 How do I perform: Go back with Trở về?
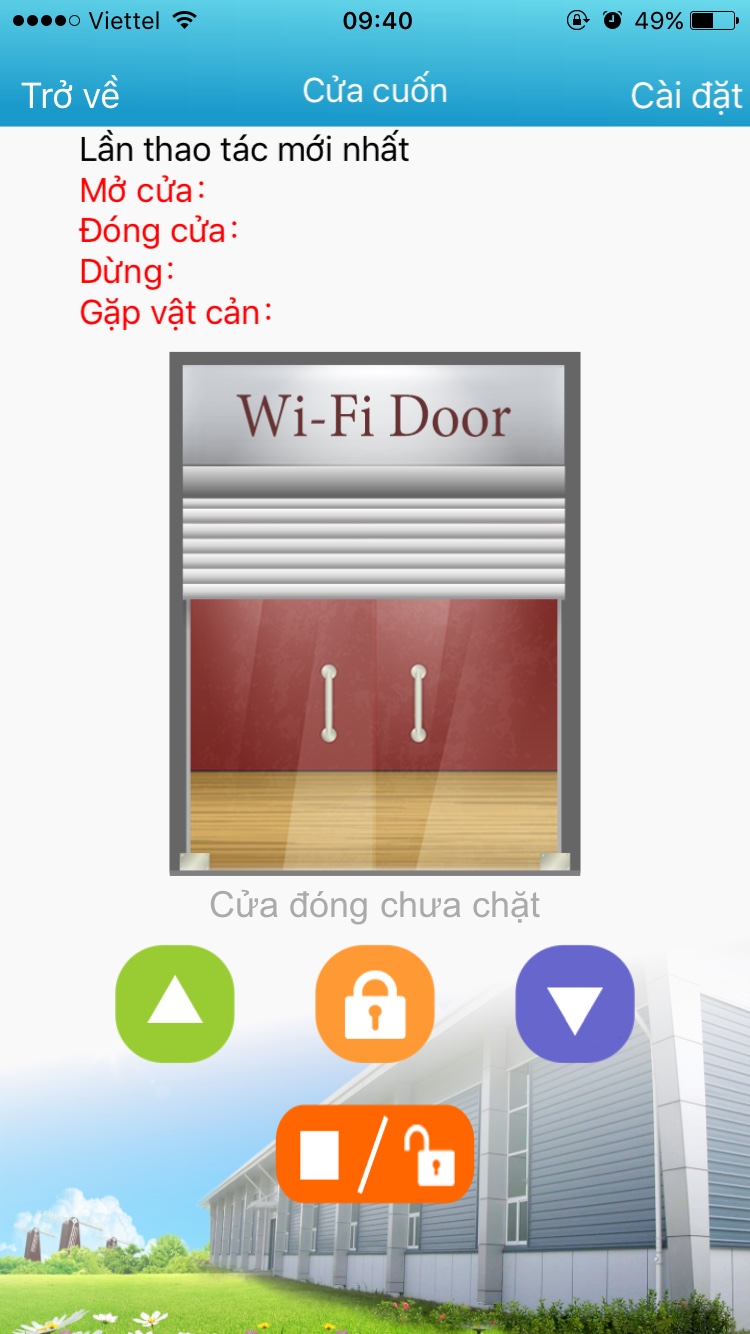click(70, 95)
